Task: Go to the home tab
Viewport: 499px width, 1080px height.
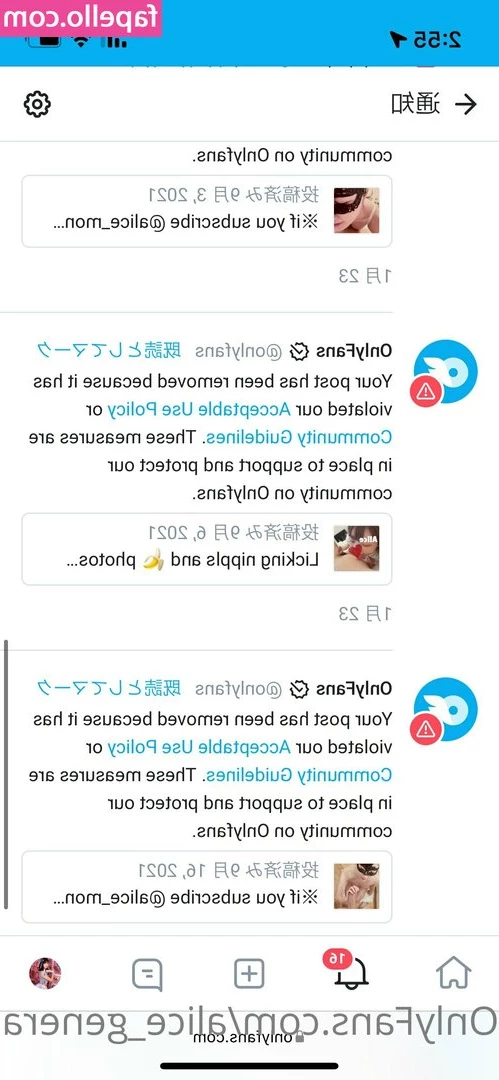Action: pos(454,973)
